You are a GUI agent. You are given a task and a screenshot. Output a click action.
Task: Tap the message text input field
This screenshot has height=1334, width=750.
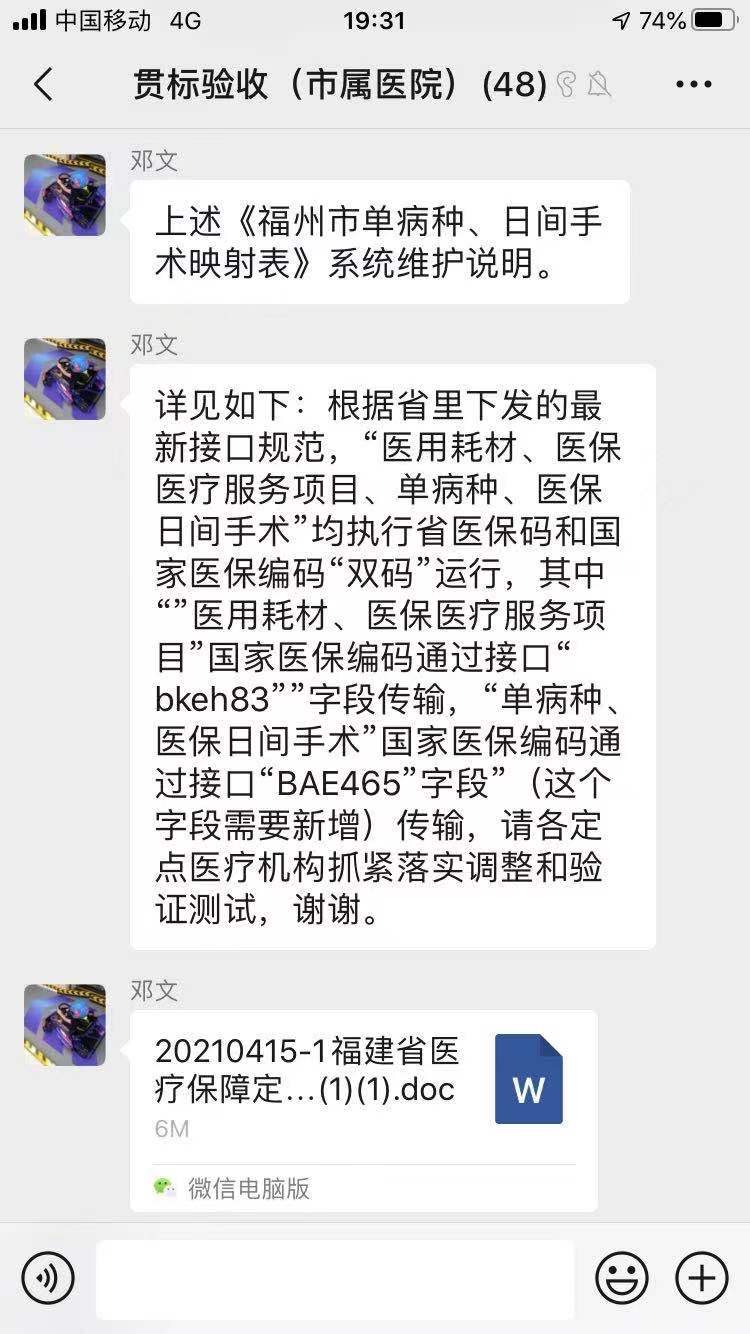[335, 1279]
